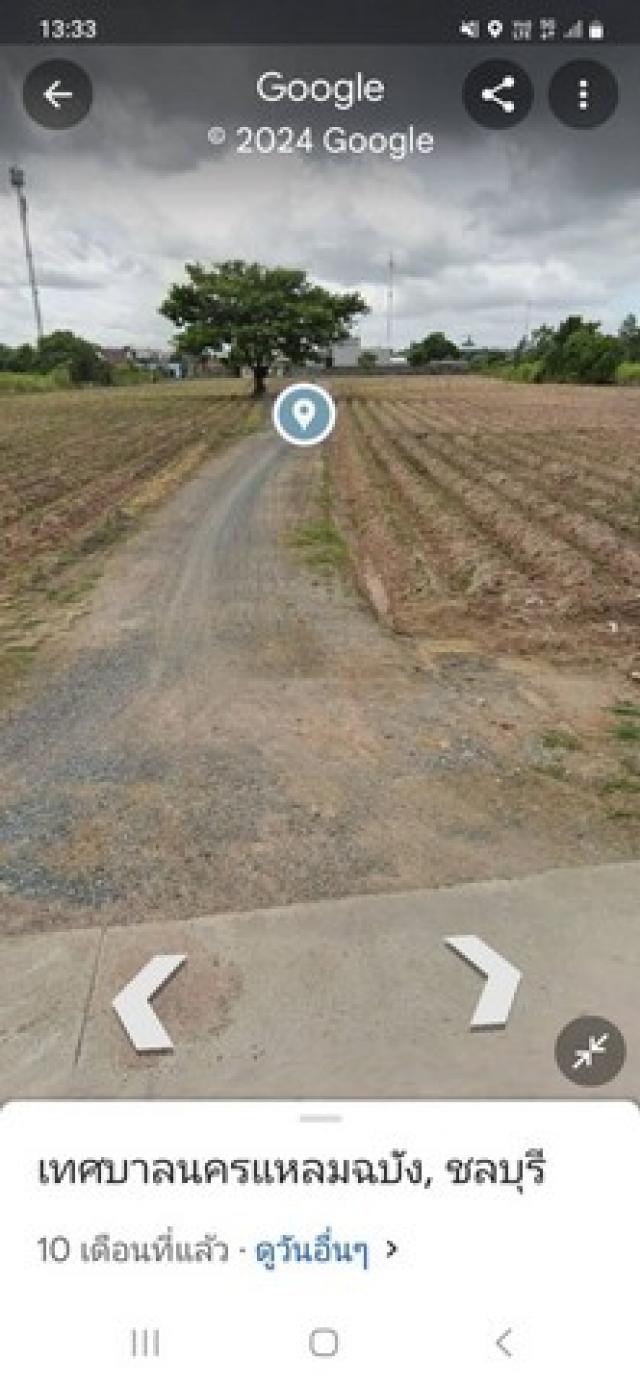Move right along the road with the right arrow
640x1384 pixels.
pos(485,981)
